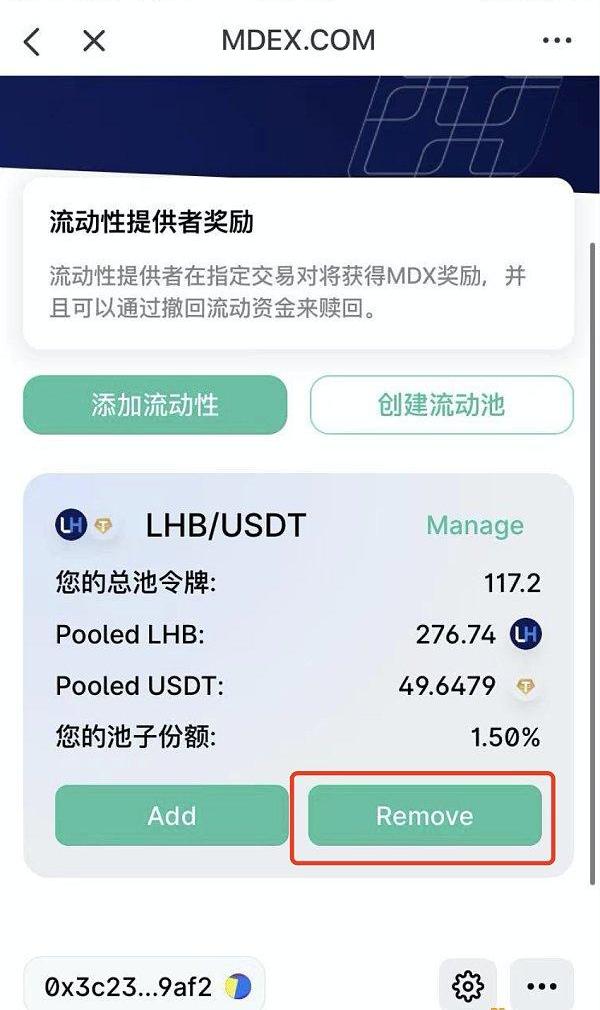600x1010 pixels.
Task: Remove liquidity from the LHB/USDT pool
Action: 425,816
